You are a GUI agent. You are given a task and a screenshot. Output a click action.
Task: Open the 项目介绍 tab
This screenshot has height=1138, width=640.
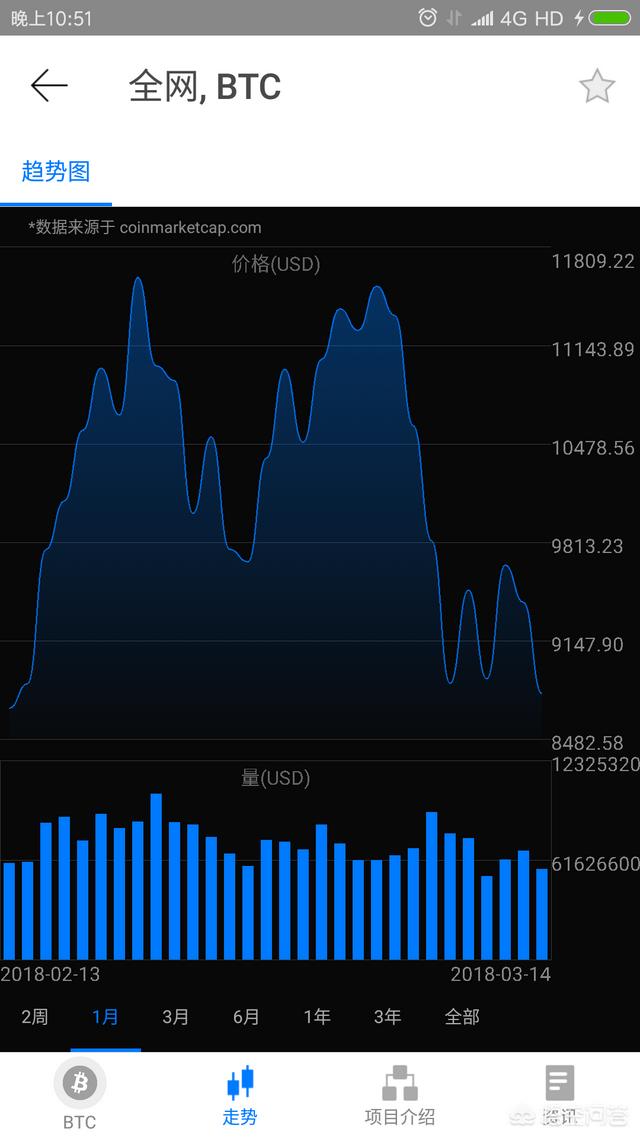(400, 1095)
